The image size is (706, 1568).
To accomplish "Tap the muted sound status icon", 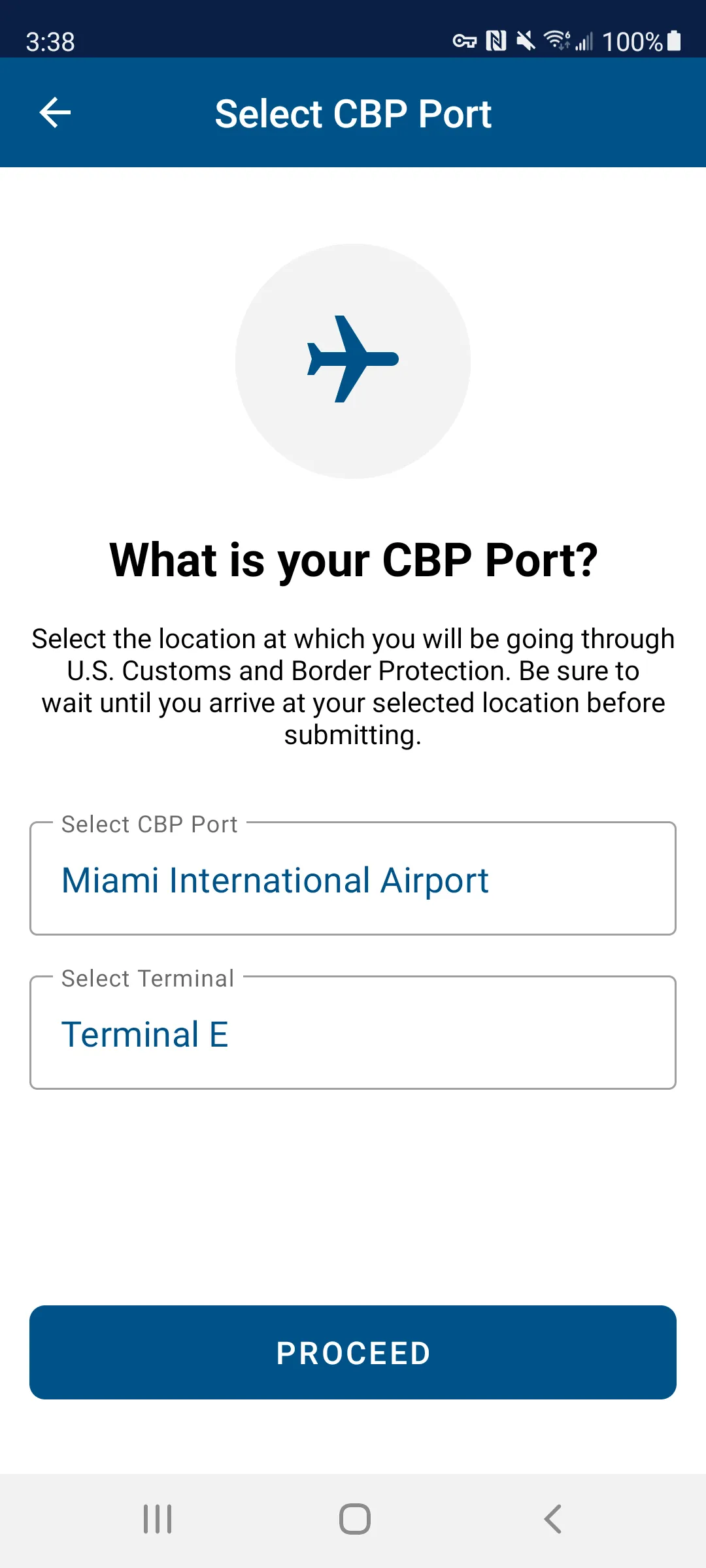I will click(x=527, y=41).
